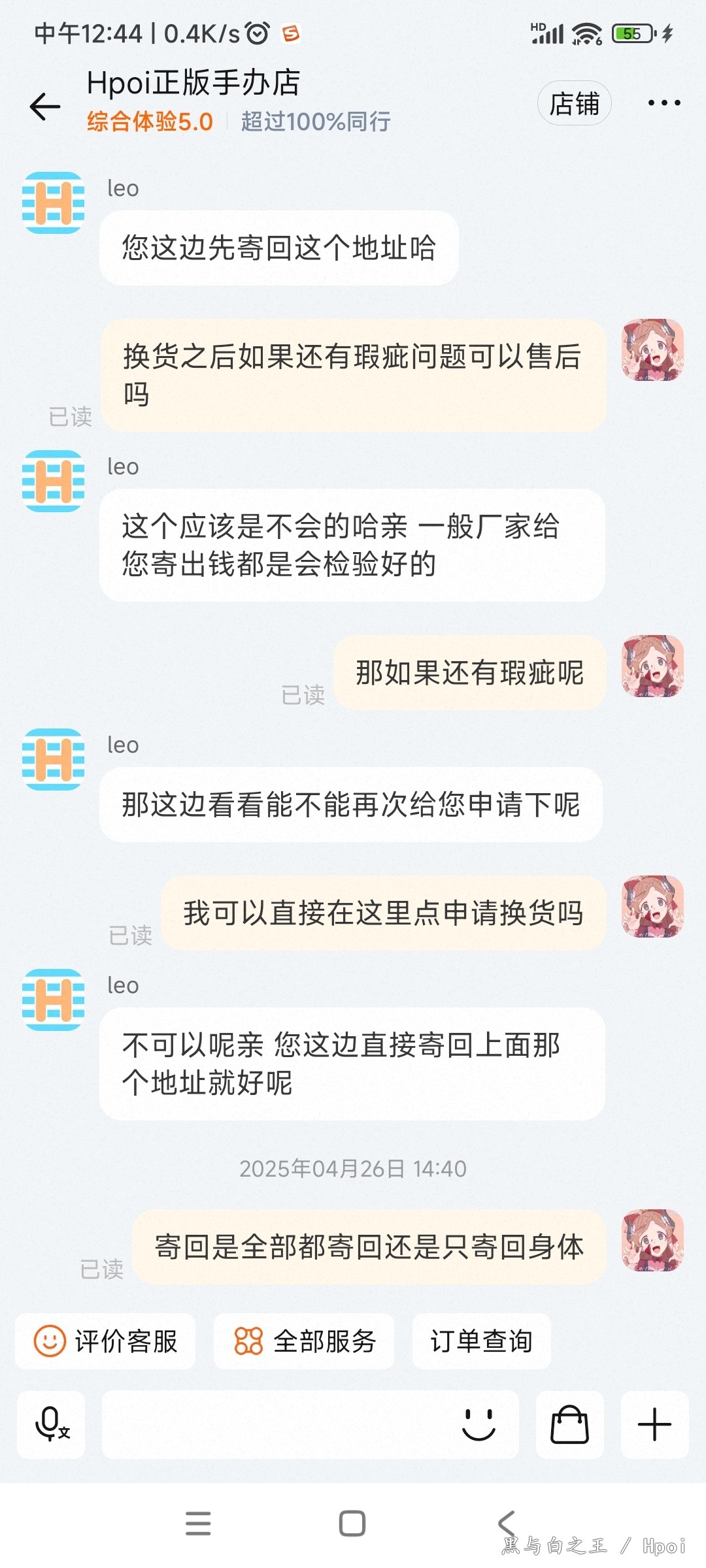Viewport: 706px width, 1568px height.
Task: Open the plus attachment menu
Action: pyautogui.click(x=654, y=1425)
